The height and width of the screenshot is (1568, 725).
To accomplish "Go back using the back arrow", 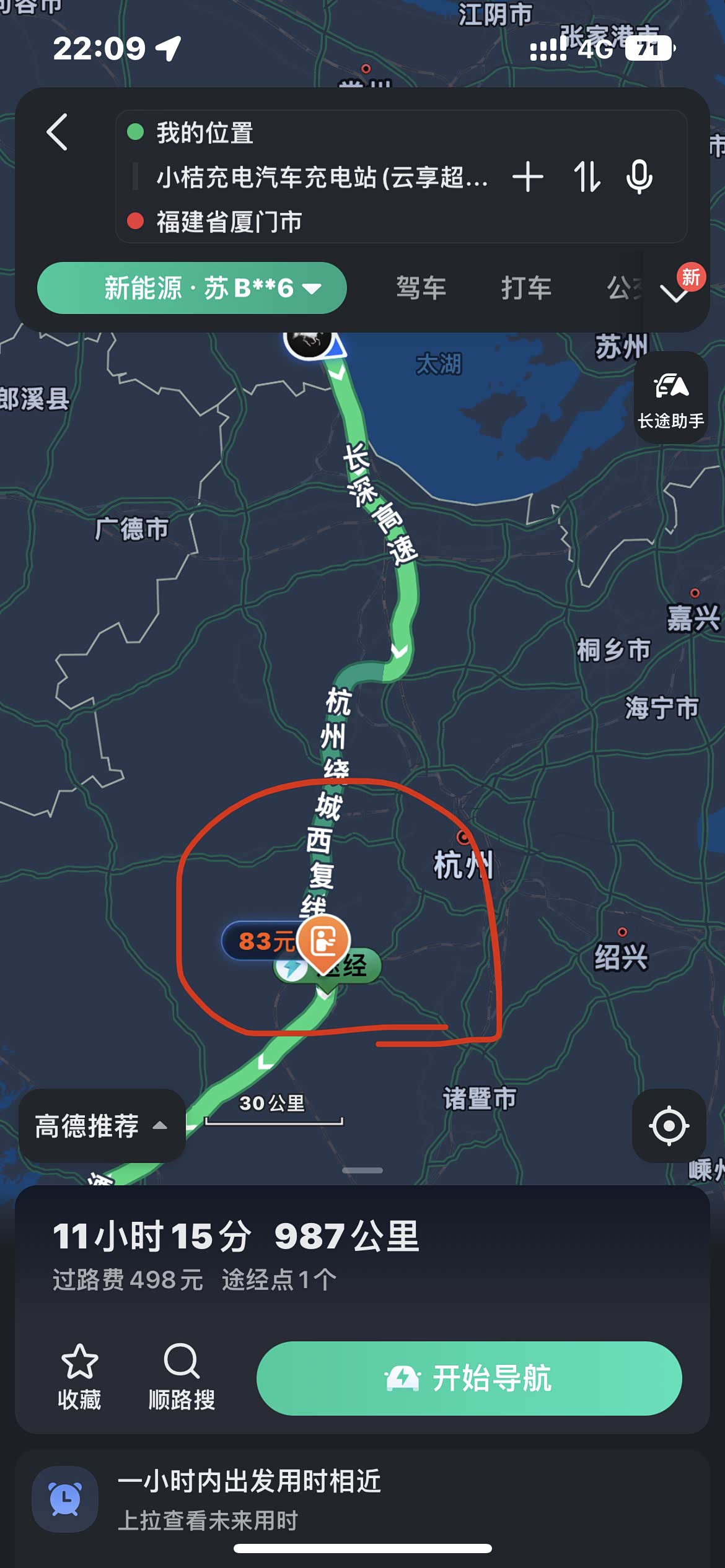I will point(58,132).
